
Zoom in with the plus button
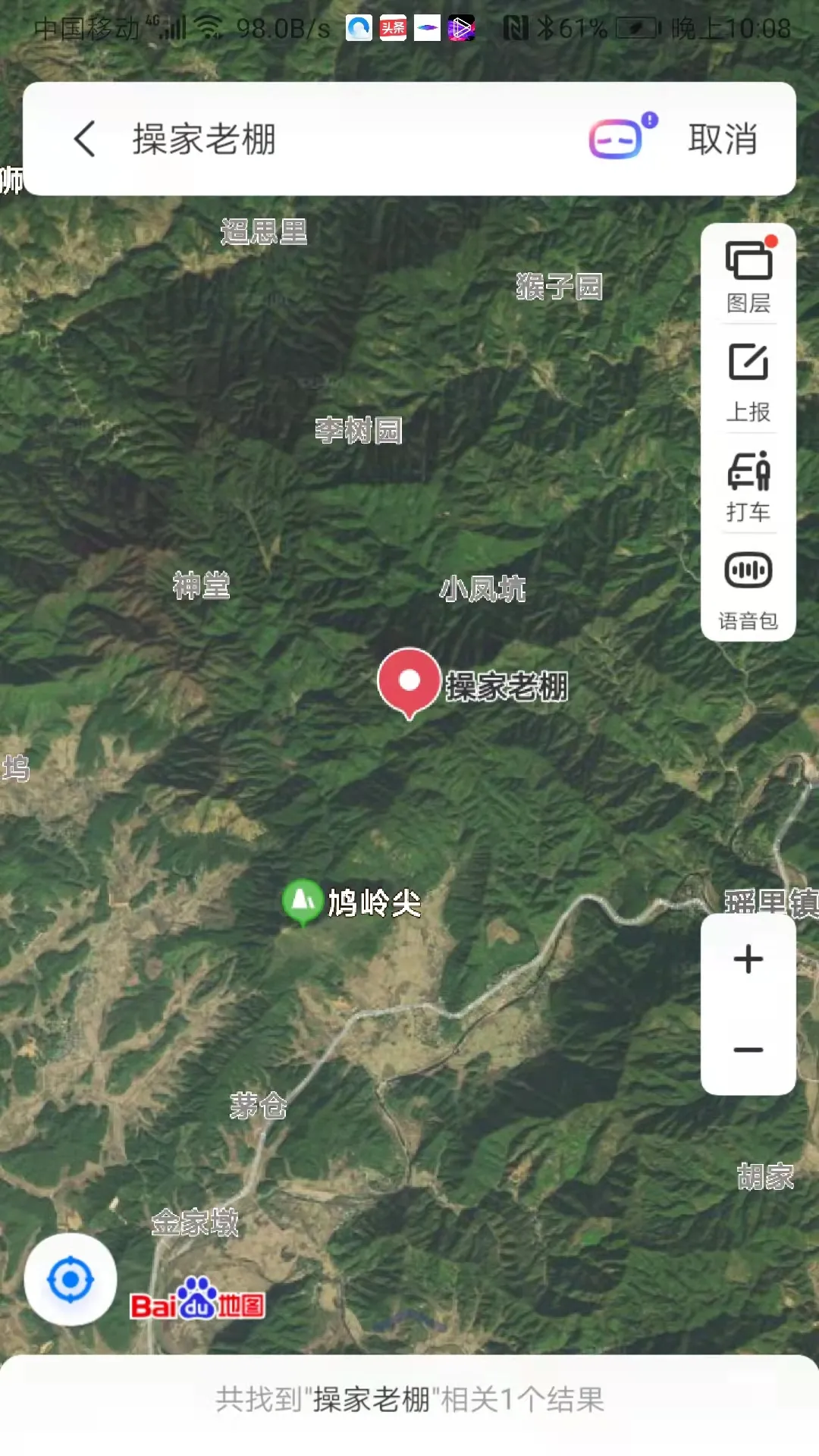pos(748,959)
